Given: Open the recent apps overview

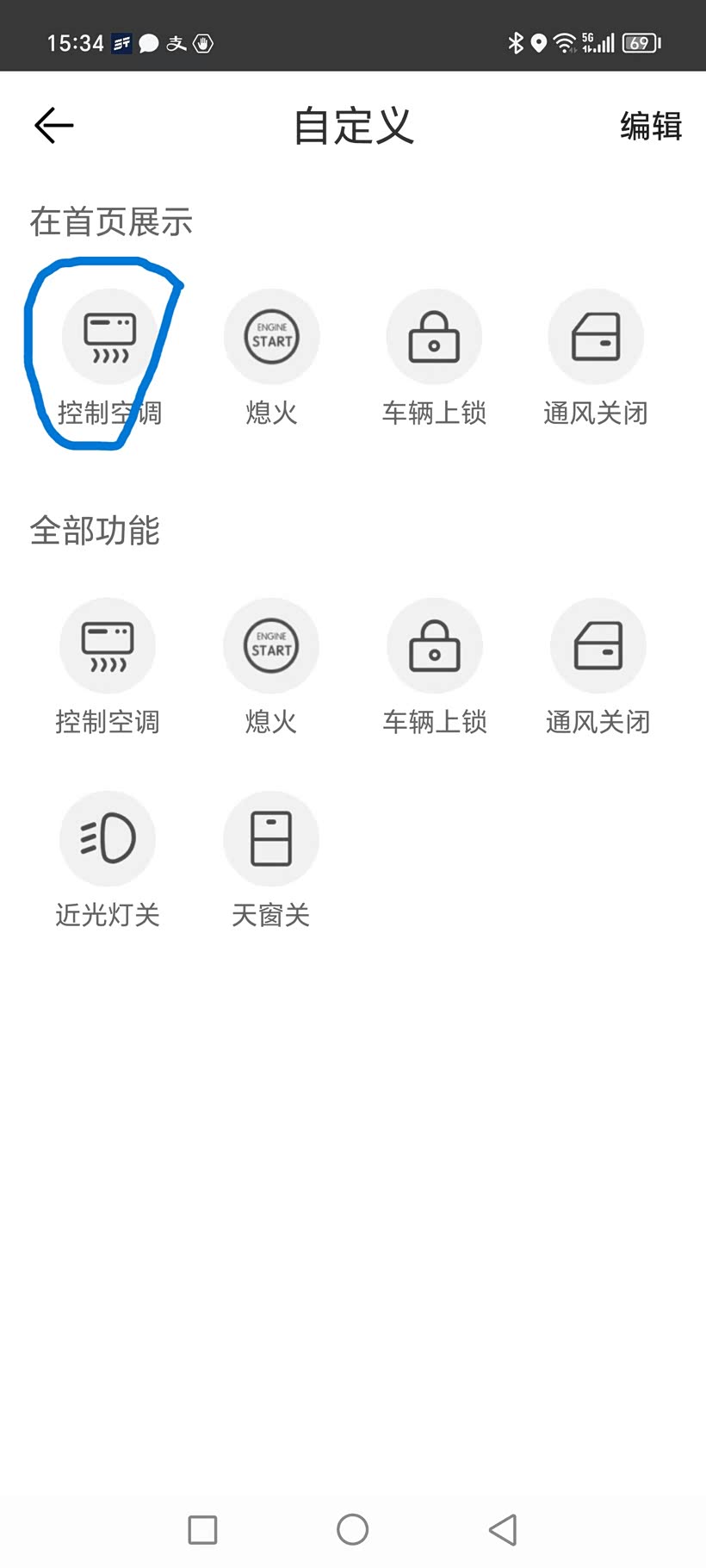Looking at the screenshot, I should [202, 1529].
